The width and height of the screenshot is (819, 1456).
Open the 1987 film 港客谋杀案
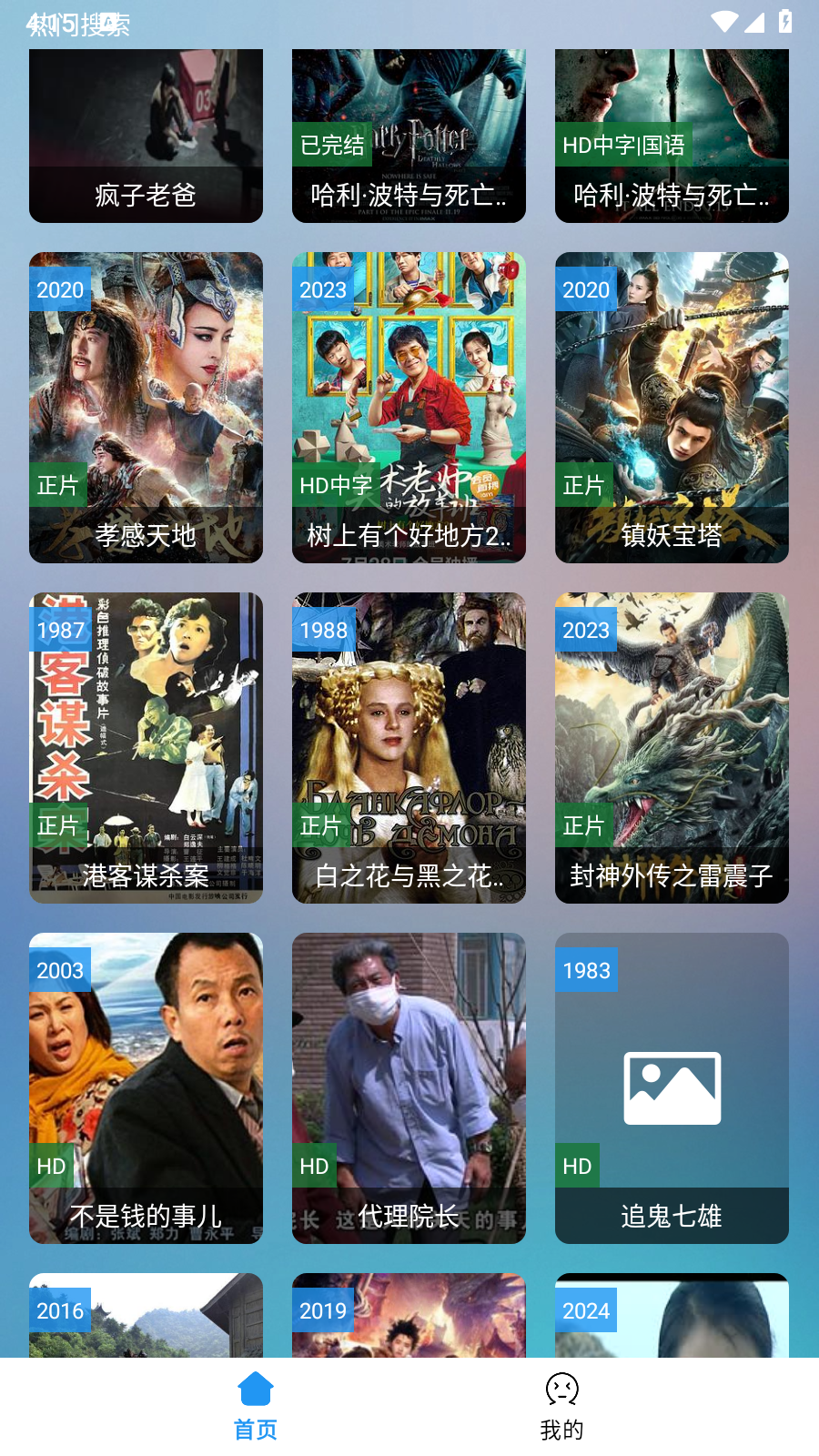tap(146, 747)
